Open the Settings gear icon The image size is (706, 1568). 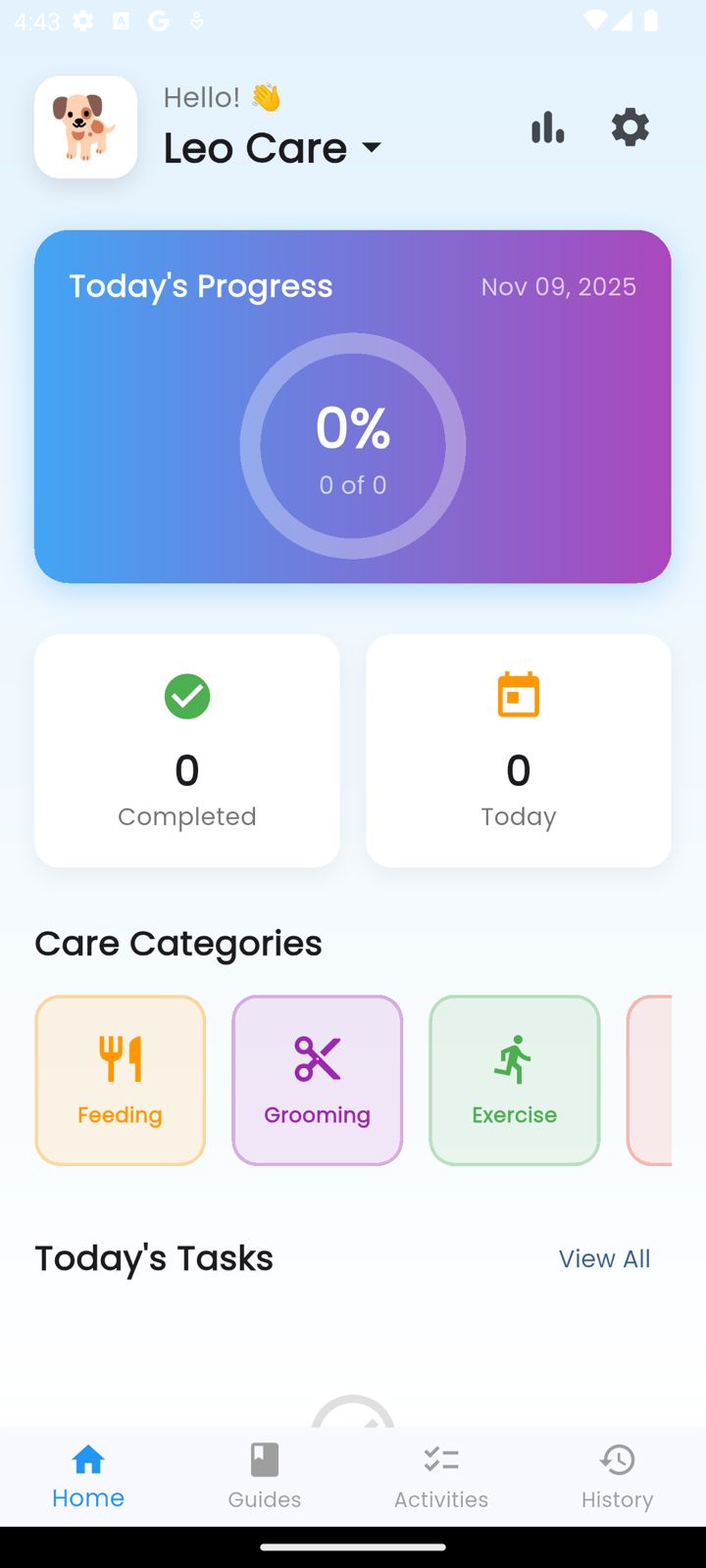630,127
